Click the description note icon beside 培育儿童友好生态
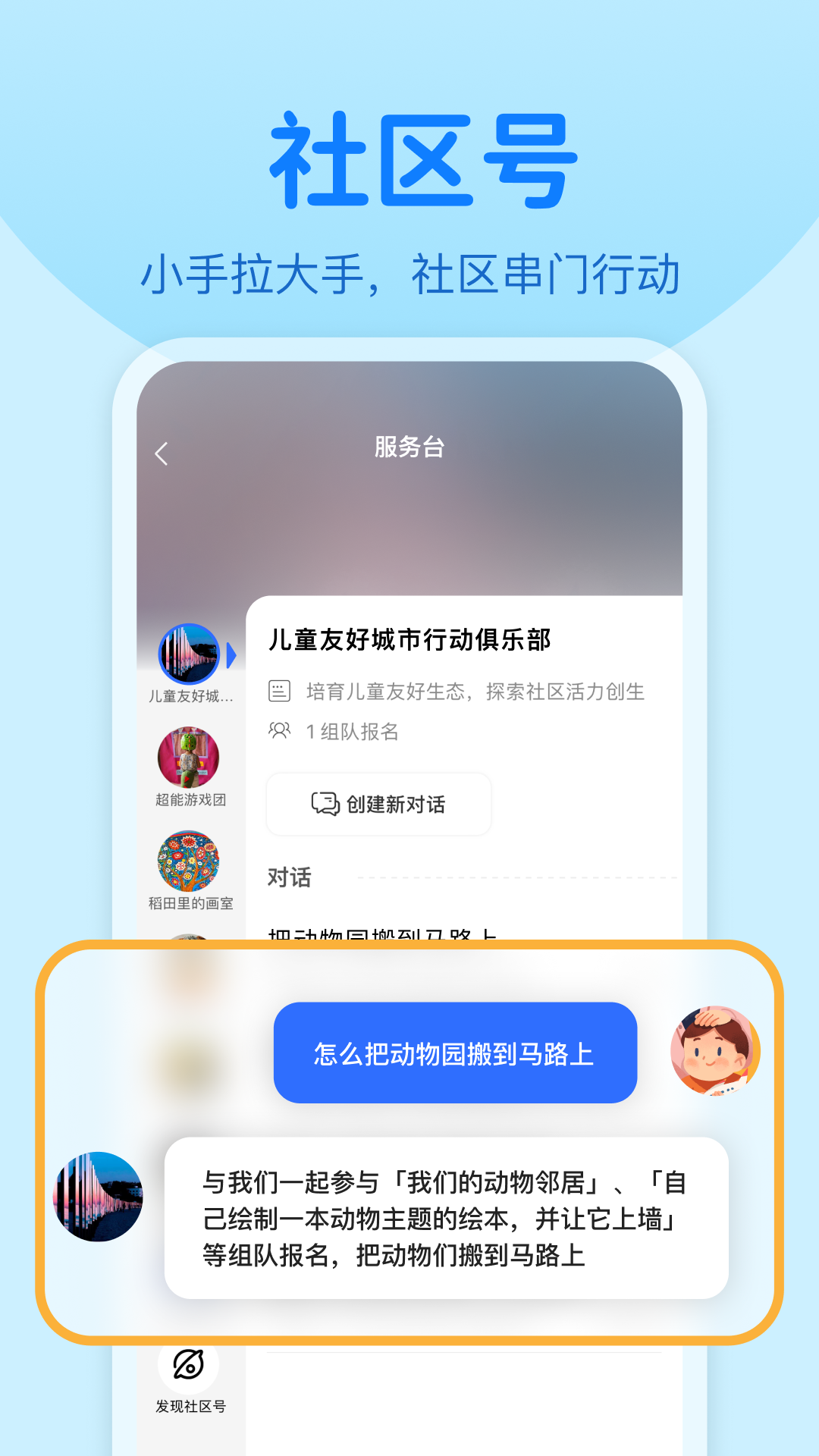The height and width of the screenshot is (1456, 819). tap(280, 691)
